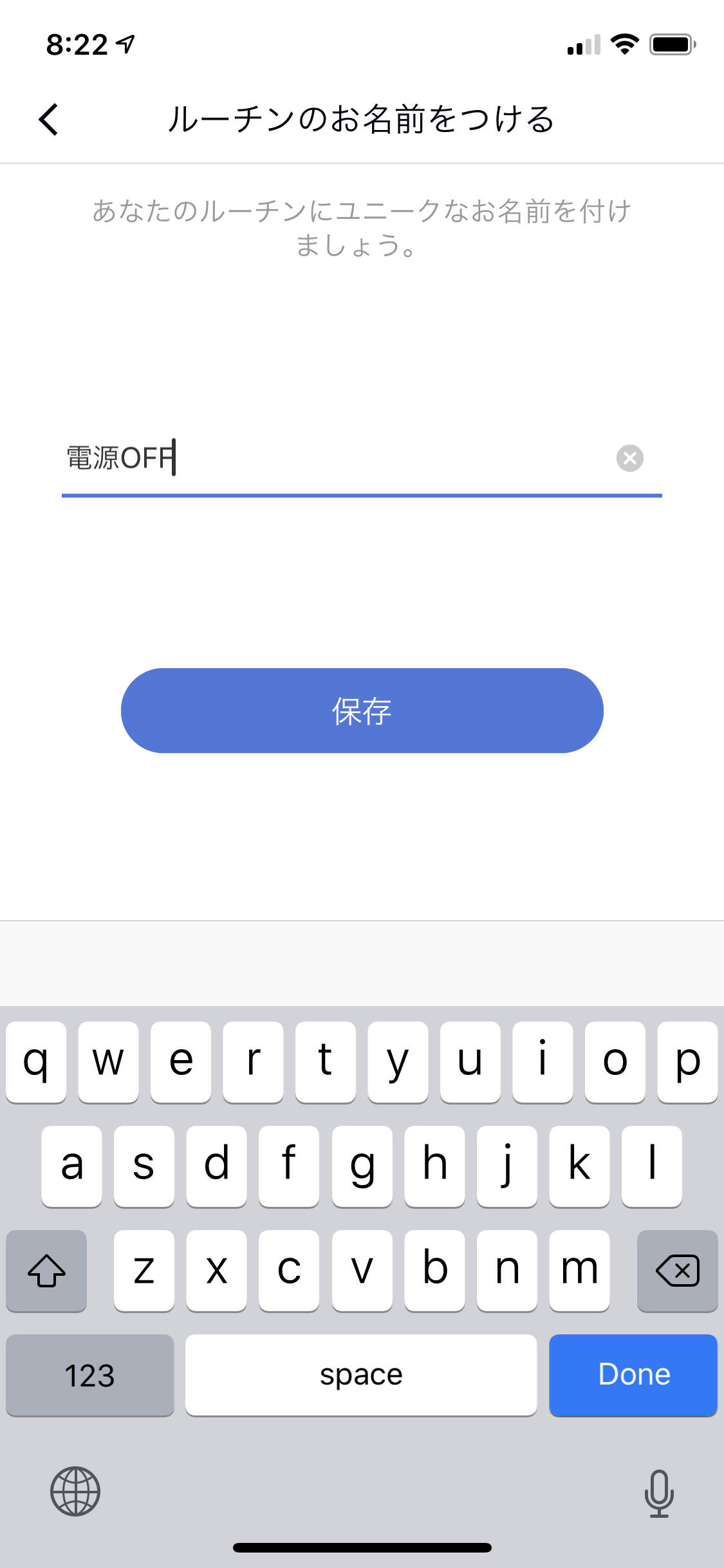The image size is (724, 1568).
Task: Clear the routine name text
Action: click(x=630, y=458)
